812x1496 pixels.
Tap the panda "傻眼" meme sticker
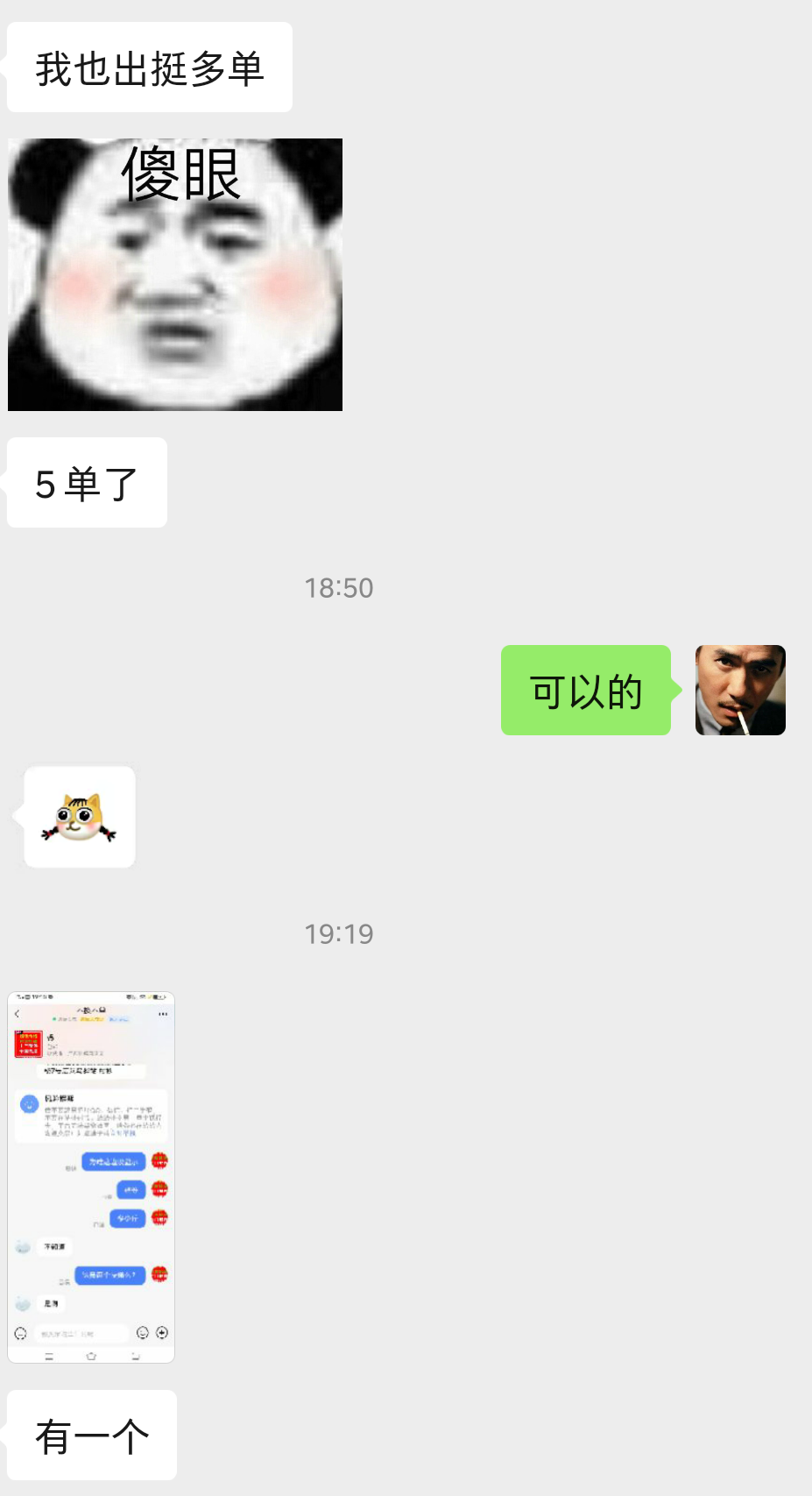pos(174,273)
